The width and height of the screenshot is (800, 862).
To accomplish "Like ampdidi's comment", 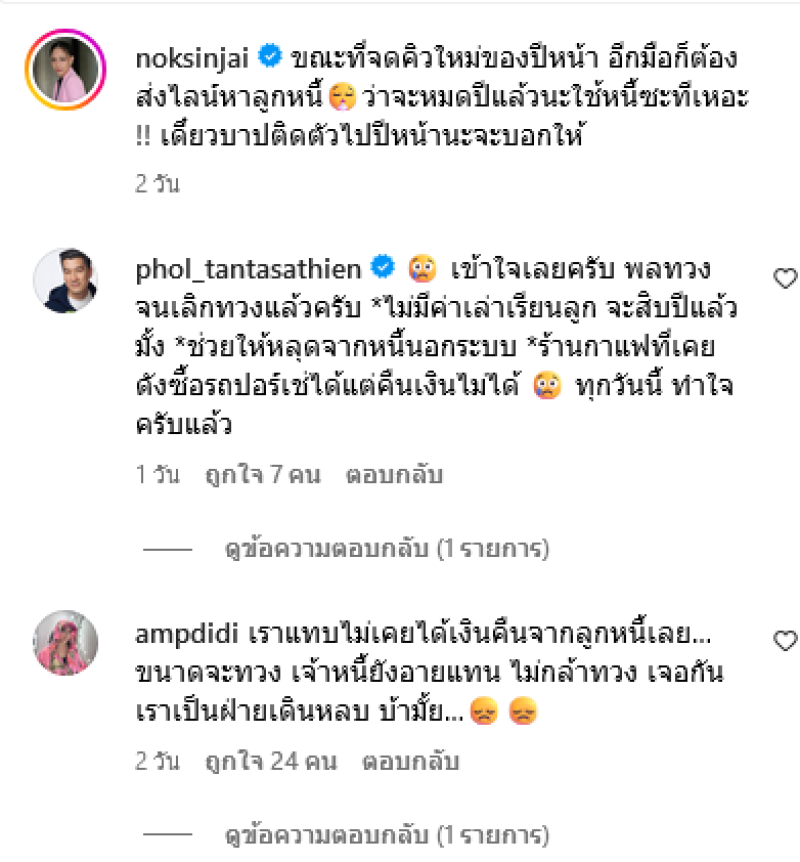I will click(x=786, y=640).
